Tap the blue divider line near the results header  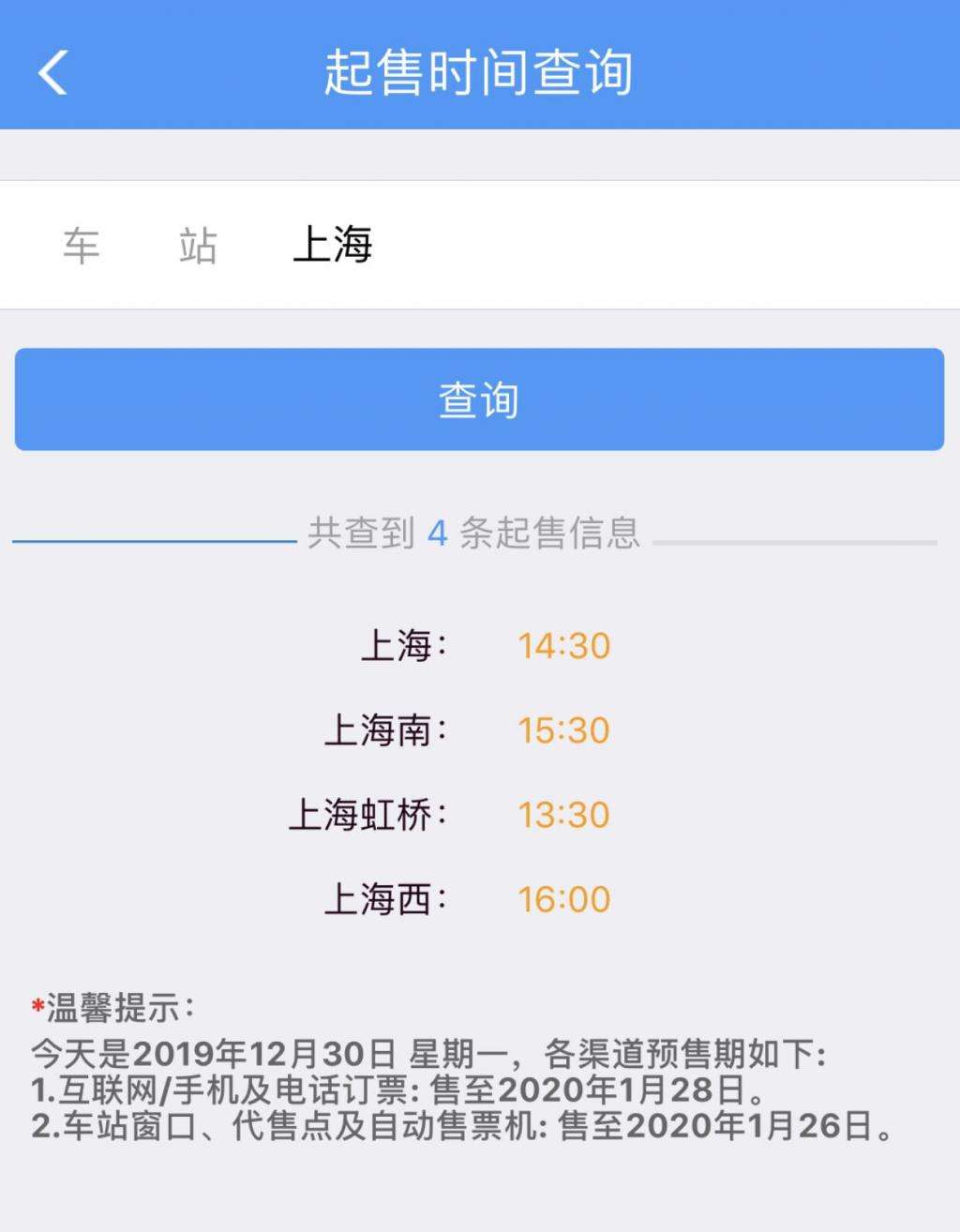click(x=150, y=542)
